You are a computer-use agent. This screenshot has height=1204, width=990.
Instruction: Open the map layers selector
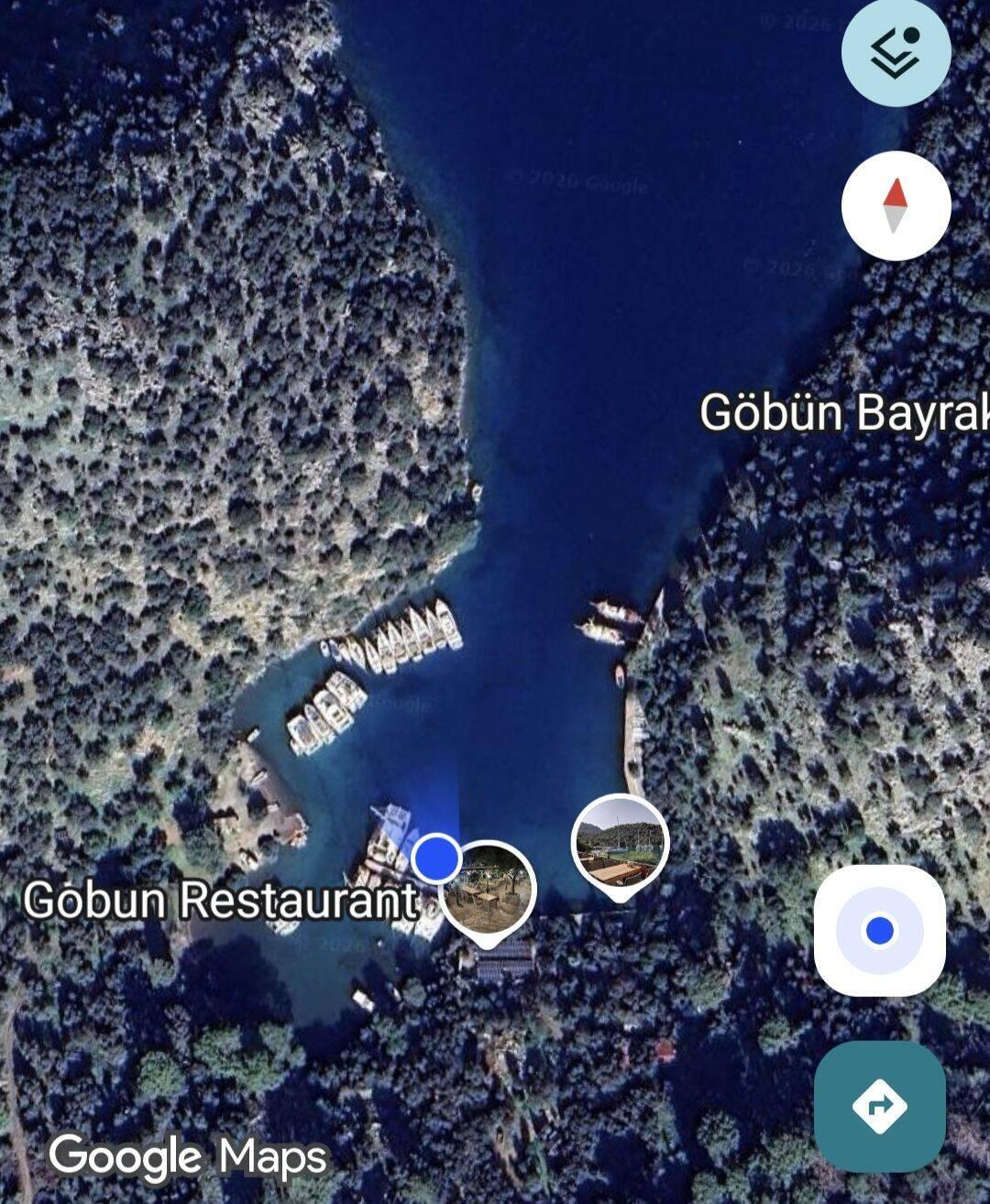click(x=896, y=51)
